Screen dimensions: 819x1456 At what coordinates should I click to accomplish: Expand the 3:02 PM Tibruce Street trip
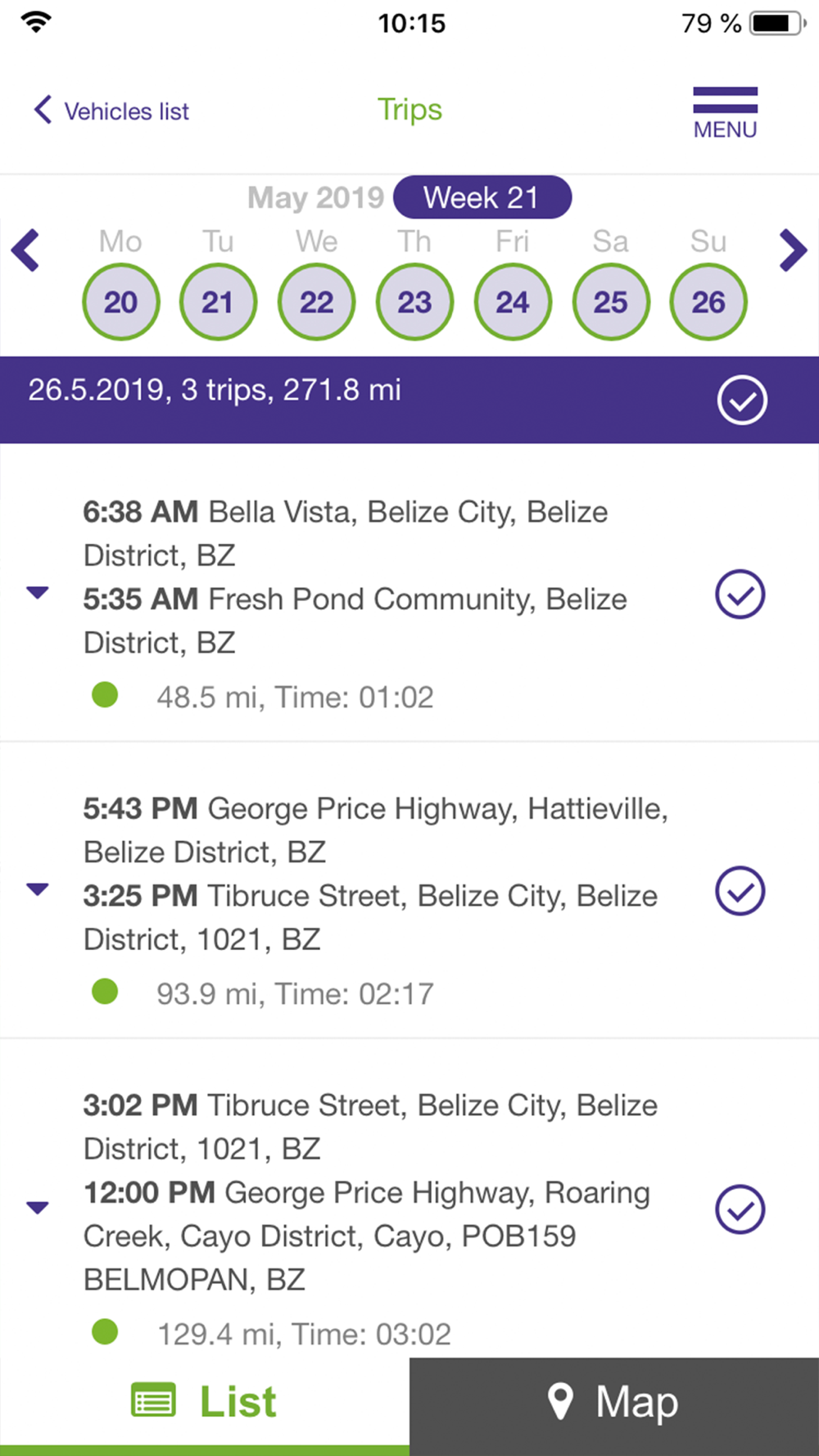tap(38, 1208)
